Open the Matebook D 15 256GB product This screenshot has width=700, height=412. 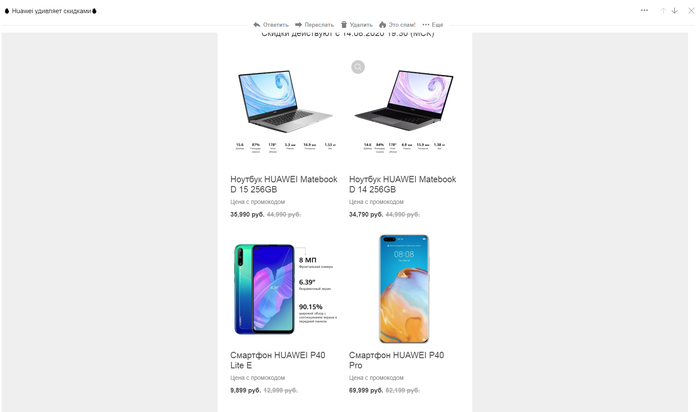click(283, 184)
